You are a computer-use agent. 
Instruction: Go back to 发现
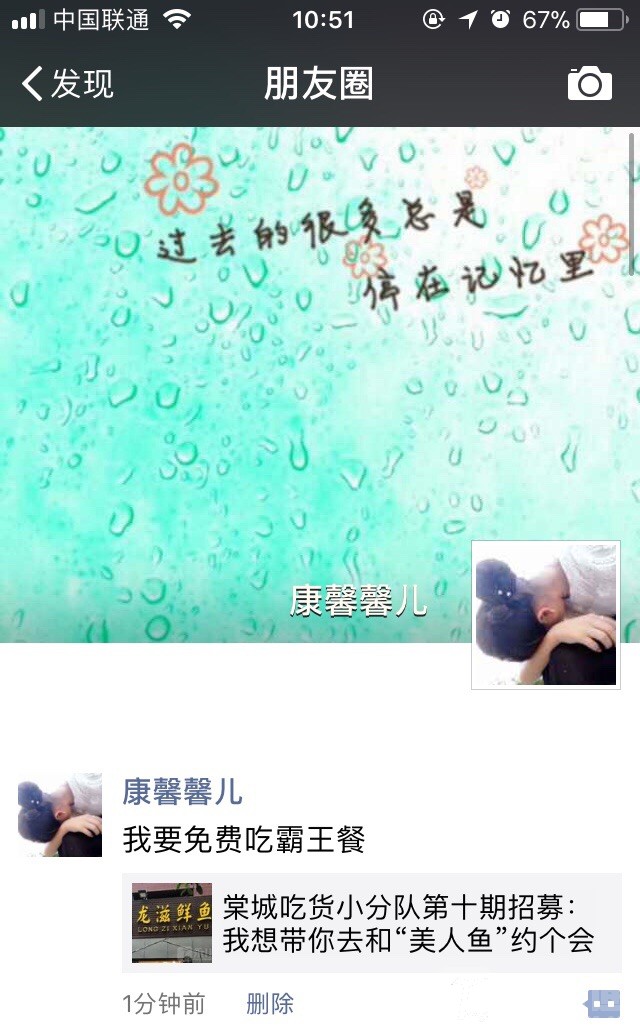(x=68, y=84)
